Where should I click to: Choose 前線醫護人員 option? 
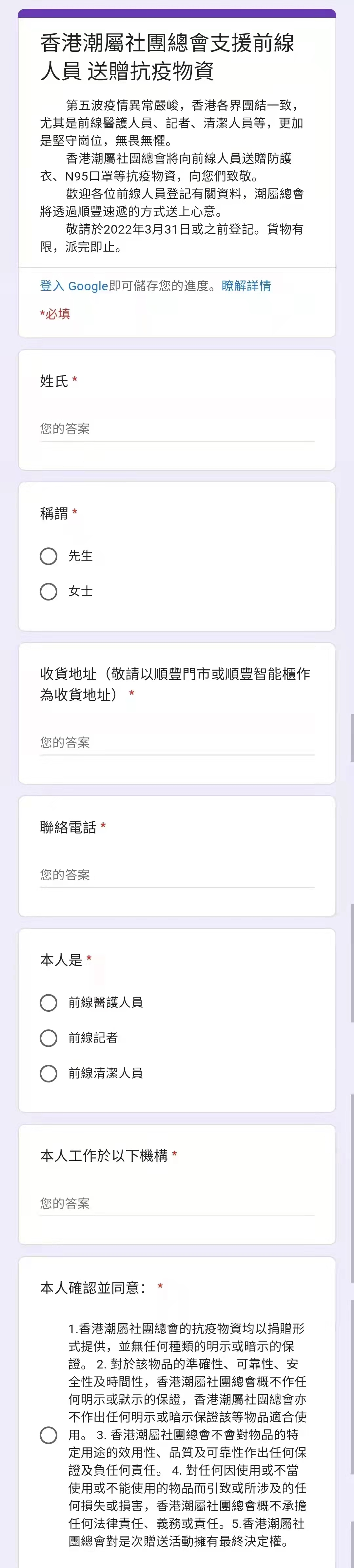(x=49, y=1003)
